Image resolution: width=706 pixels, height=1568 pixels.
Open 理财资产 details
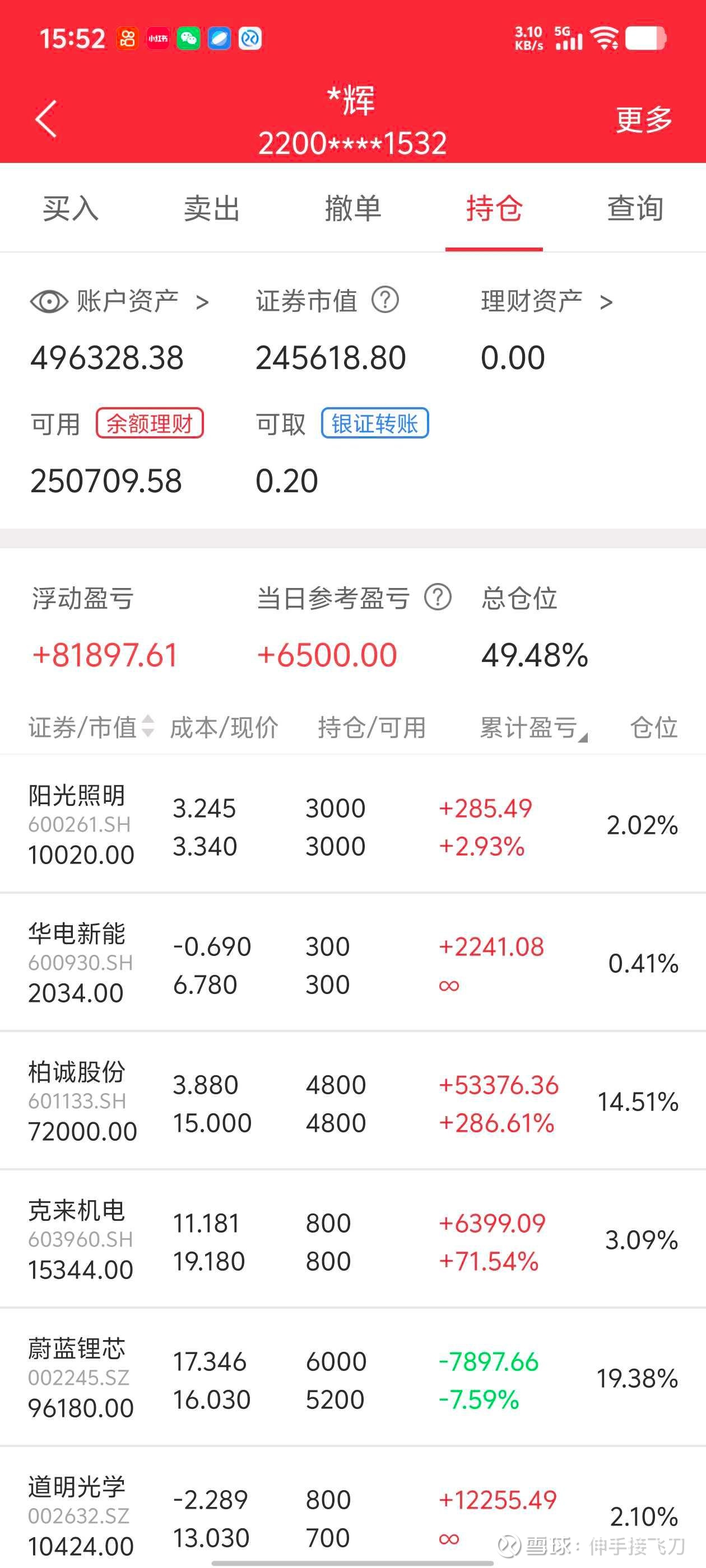pos(546,301)
